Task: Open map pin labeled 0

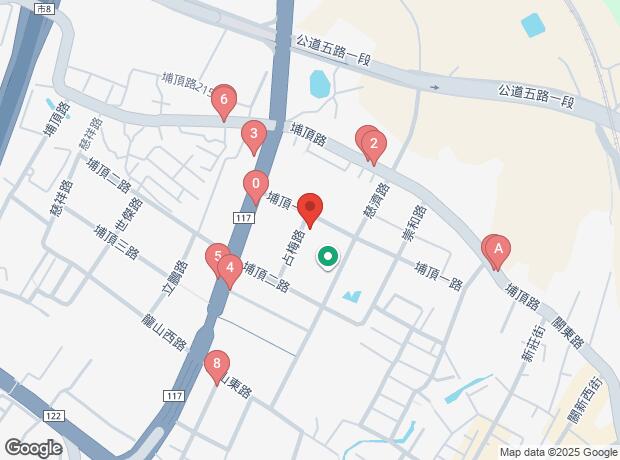Action: tap(256, 184)
